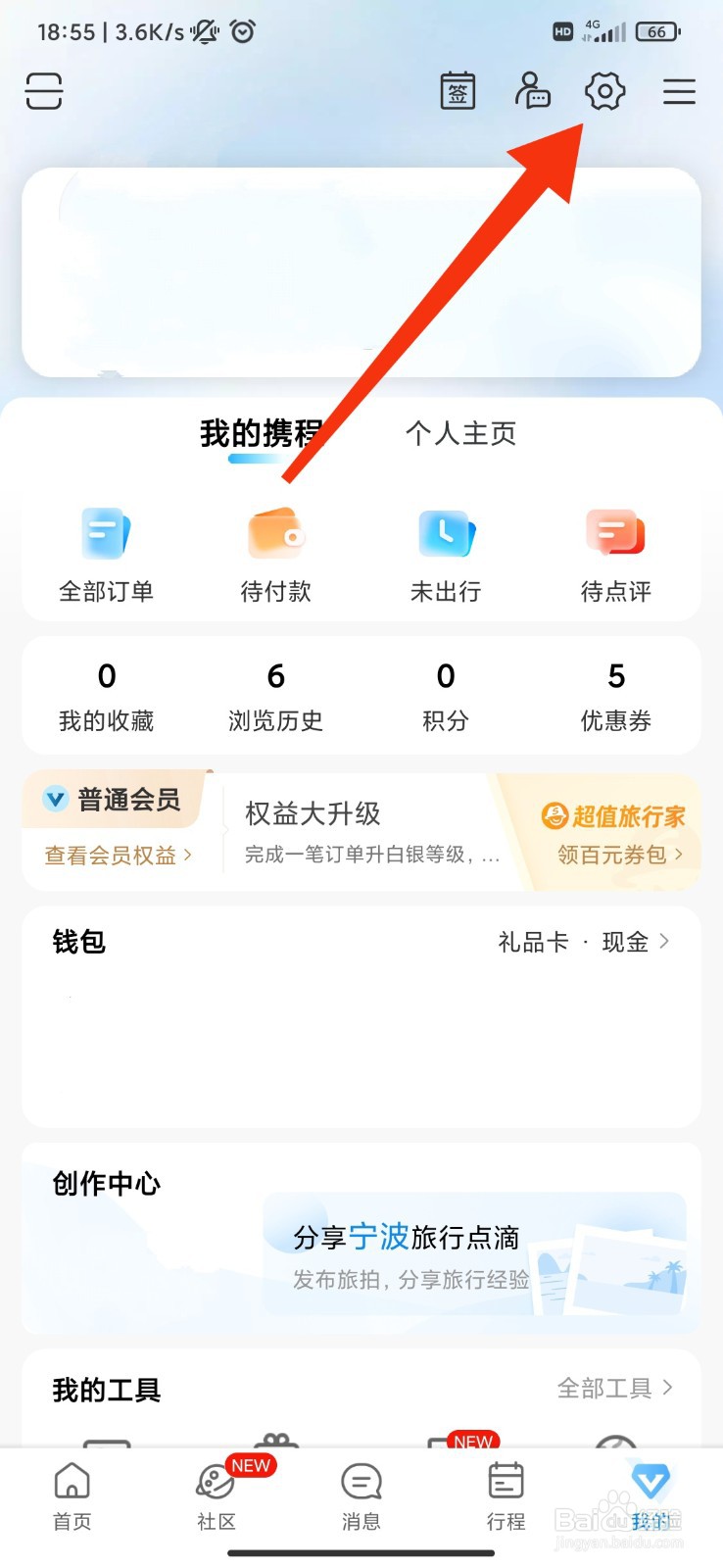This screenshot has height=1568, width=723.
Task: Switch to 个人主页 tab
Action: 460,434
